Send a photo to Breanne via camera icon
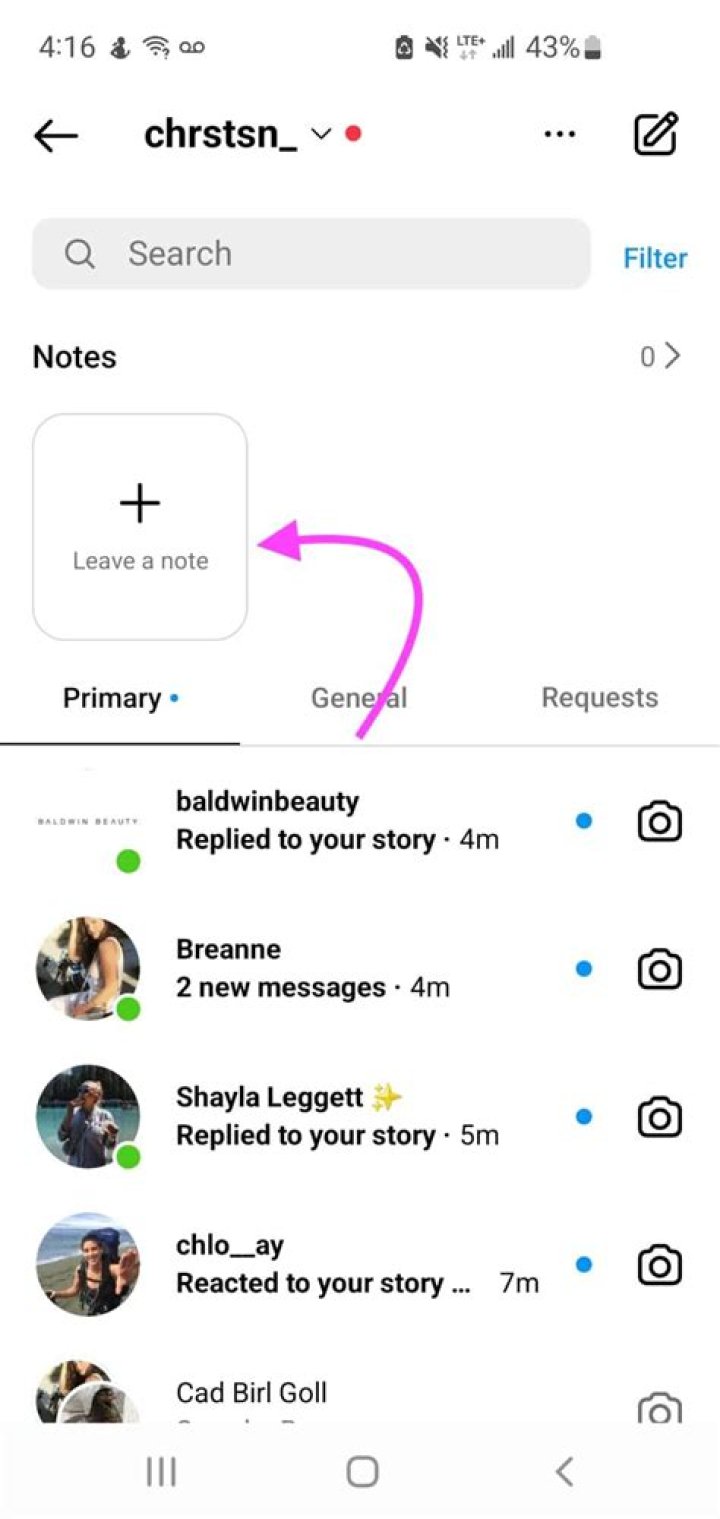The height and width of the screenshot is (1519, 720). tap(659, 968)
